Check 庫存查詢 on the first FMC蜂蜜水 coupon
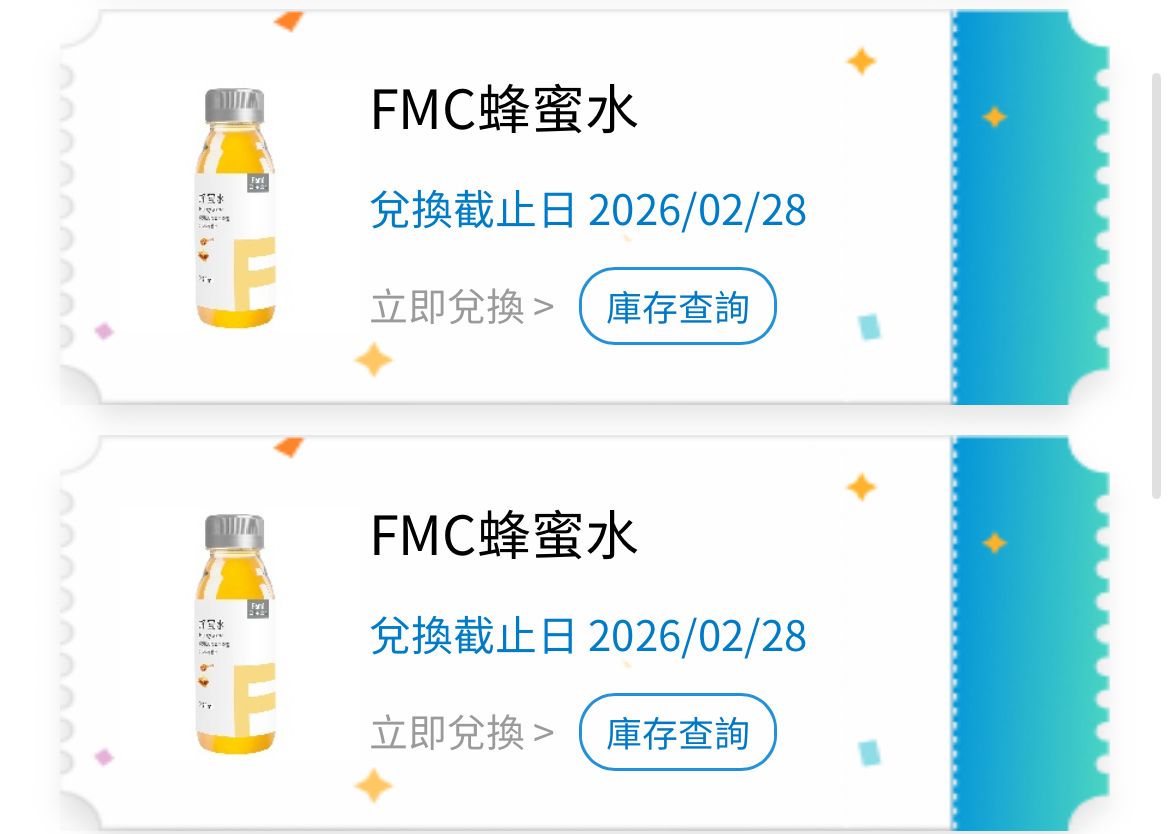 click(677, 307)
